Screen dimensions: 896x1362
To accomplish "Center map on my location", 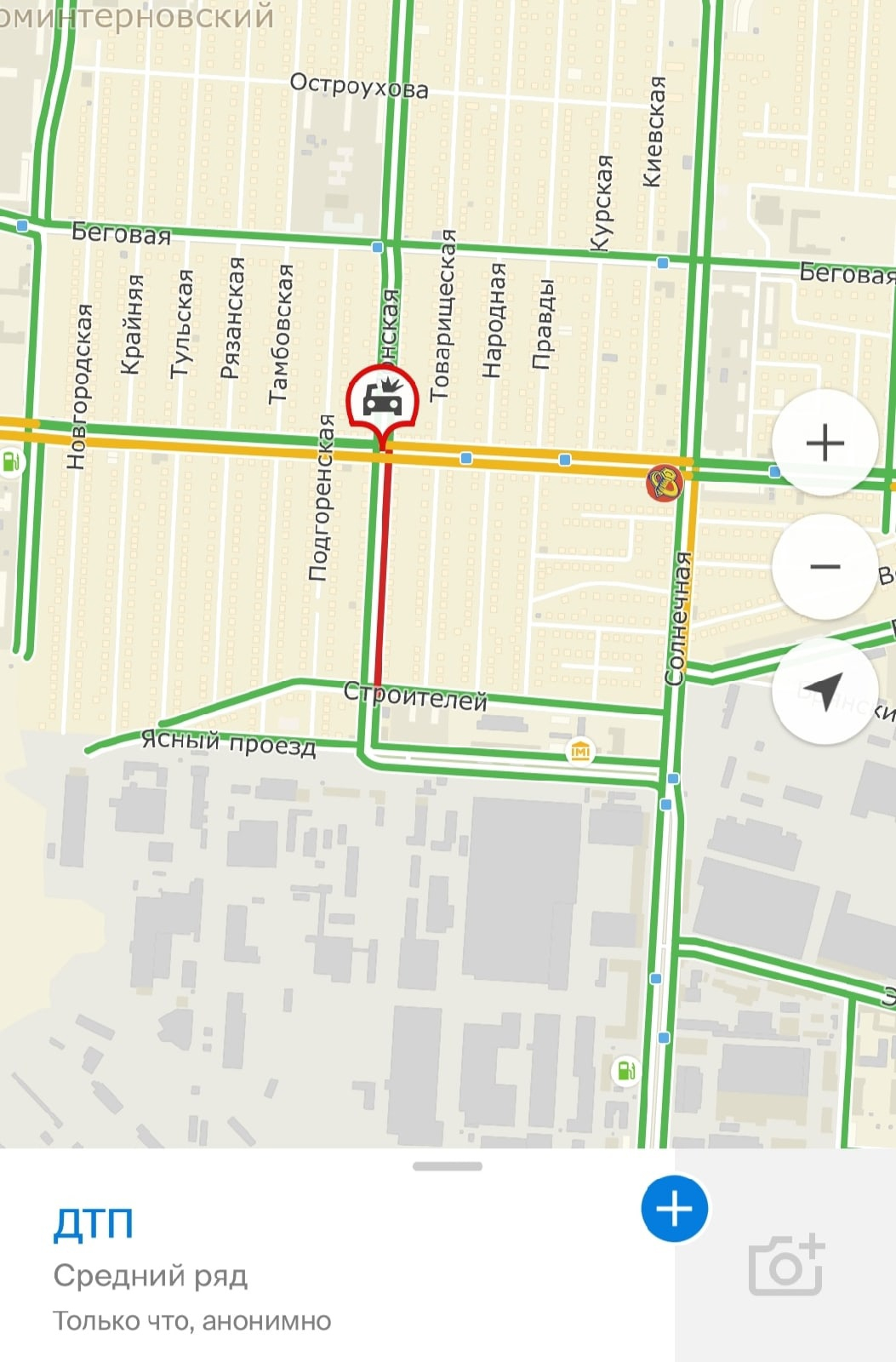I will [x=825, y=690].
